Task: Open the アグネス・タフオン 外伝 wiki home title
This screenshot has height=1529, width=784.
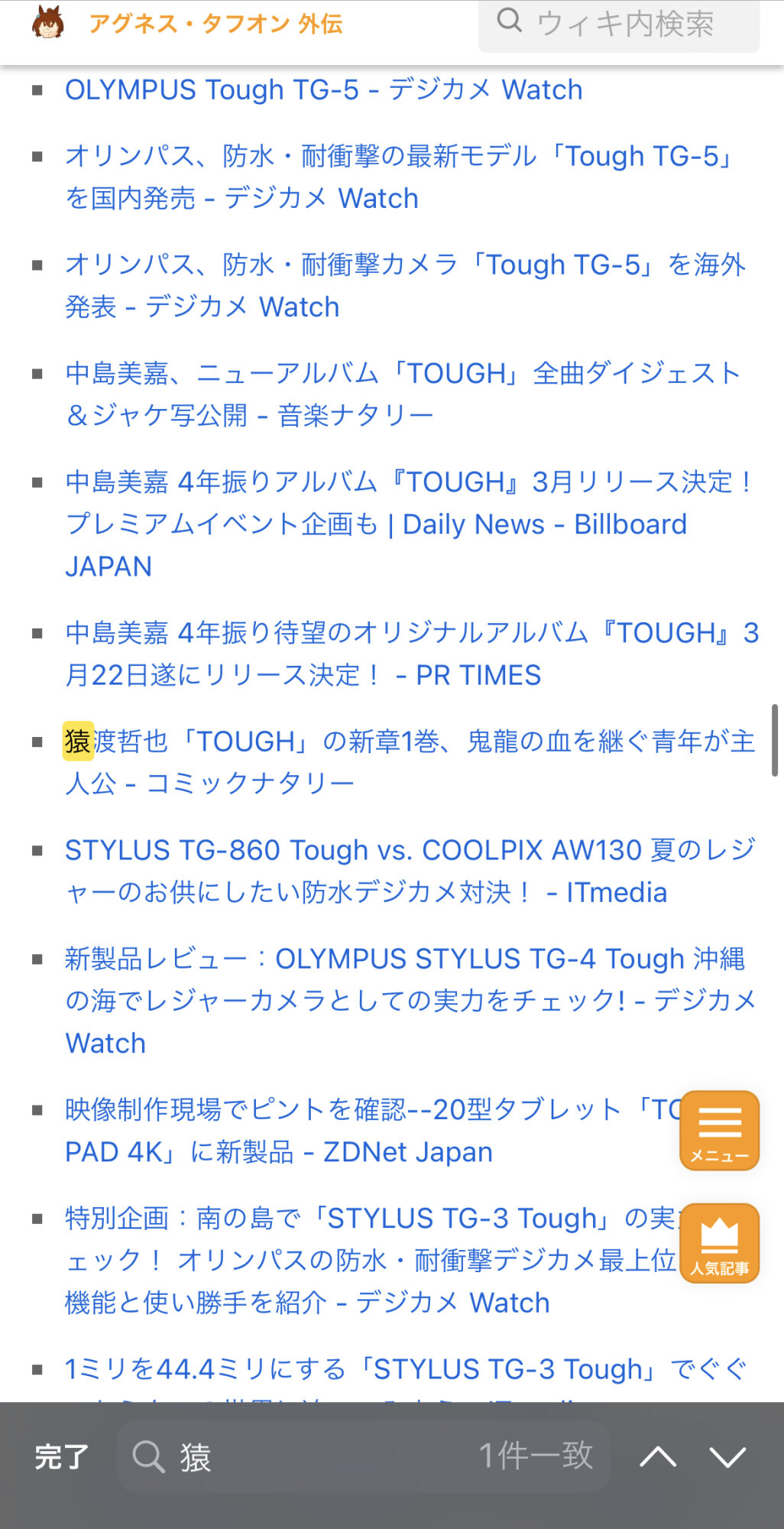Action: click(215, 24)
